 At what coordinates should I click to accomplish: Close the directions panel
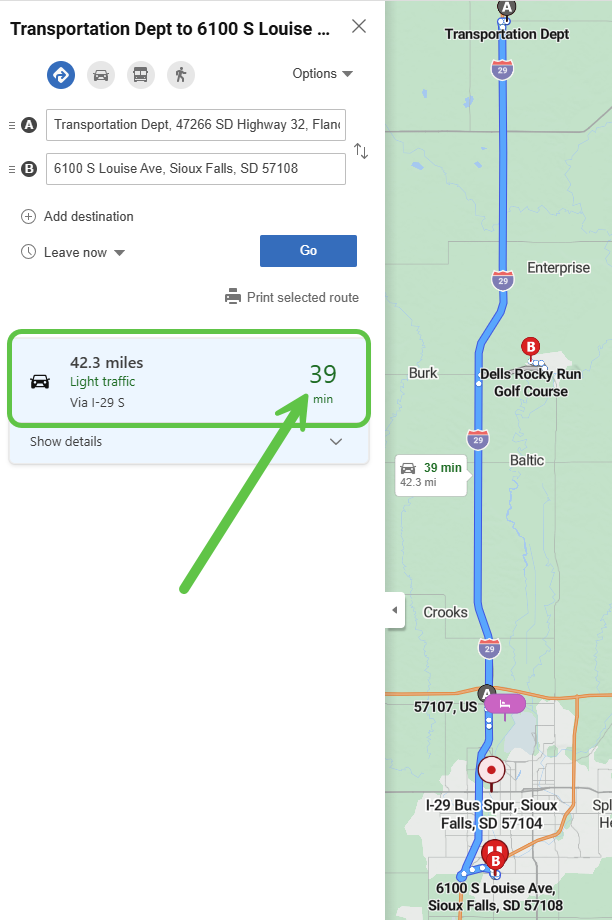click(359, 27)
